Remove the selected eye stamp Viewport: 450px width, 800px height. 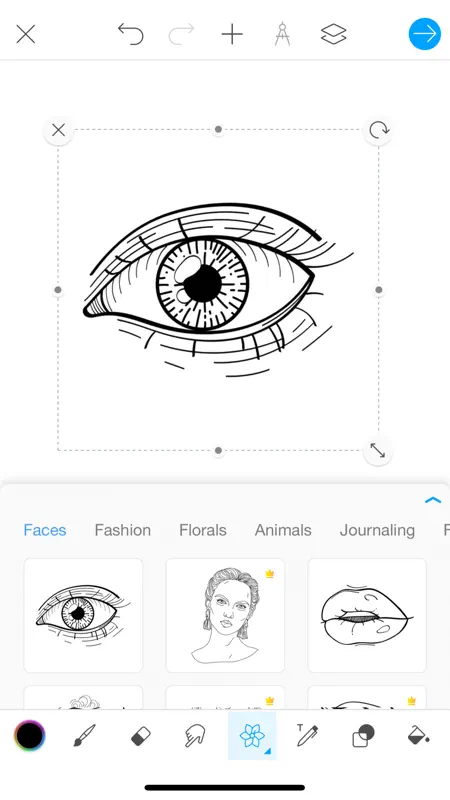point(59,130)
